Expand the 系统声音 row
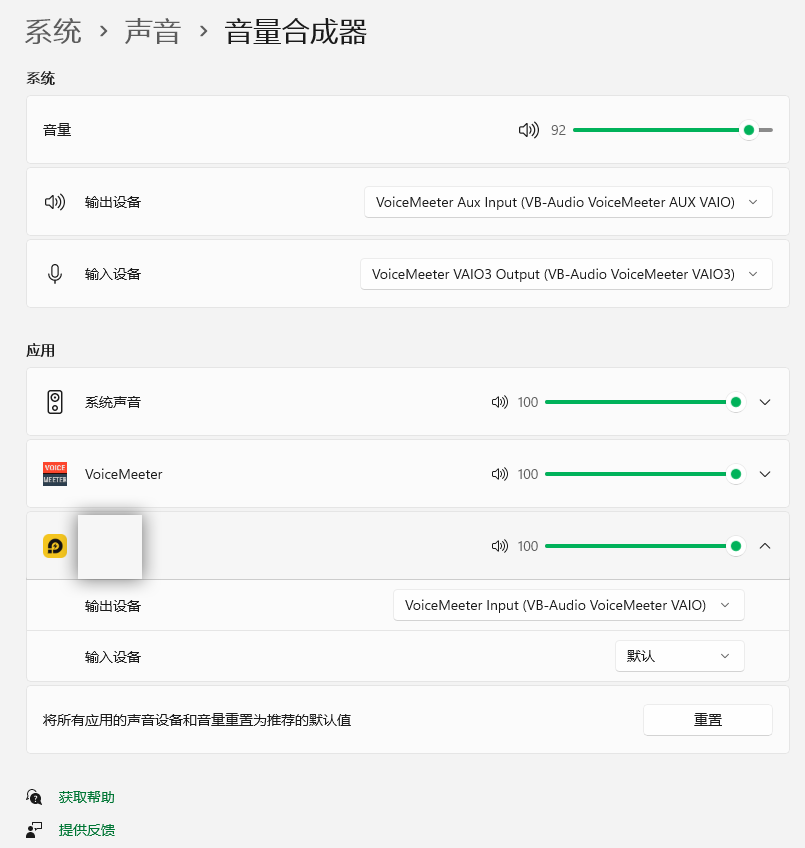The image size is (805, 848). [x=765, y=402]
